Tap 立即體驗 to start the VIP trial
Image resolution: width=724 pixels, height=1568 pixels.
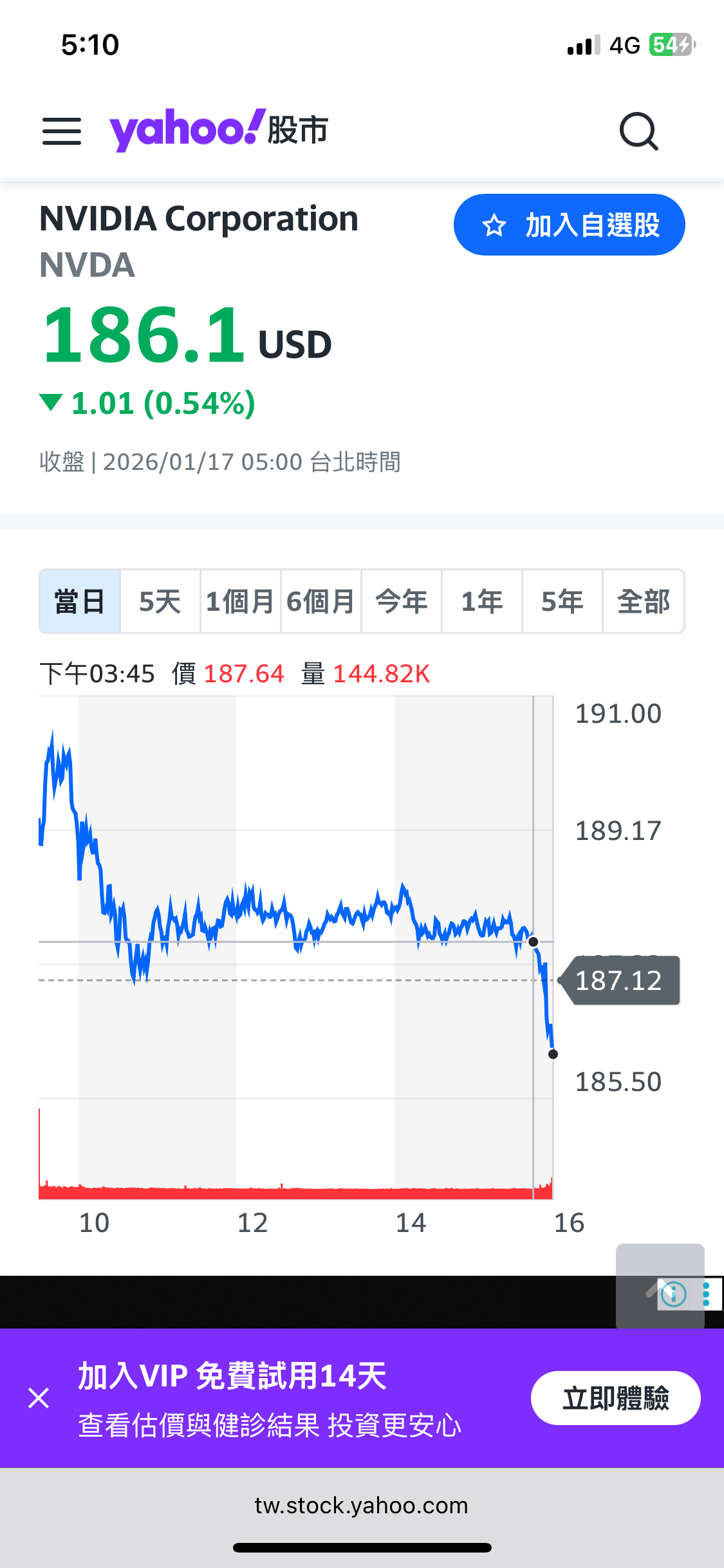(615, 1397)
